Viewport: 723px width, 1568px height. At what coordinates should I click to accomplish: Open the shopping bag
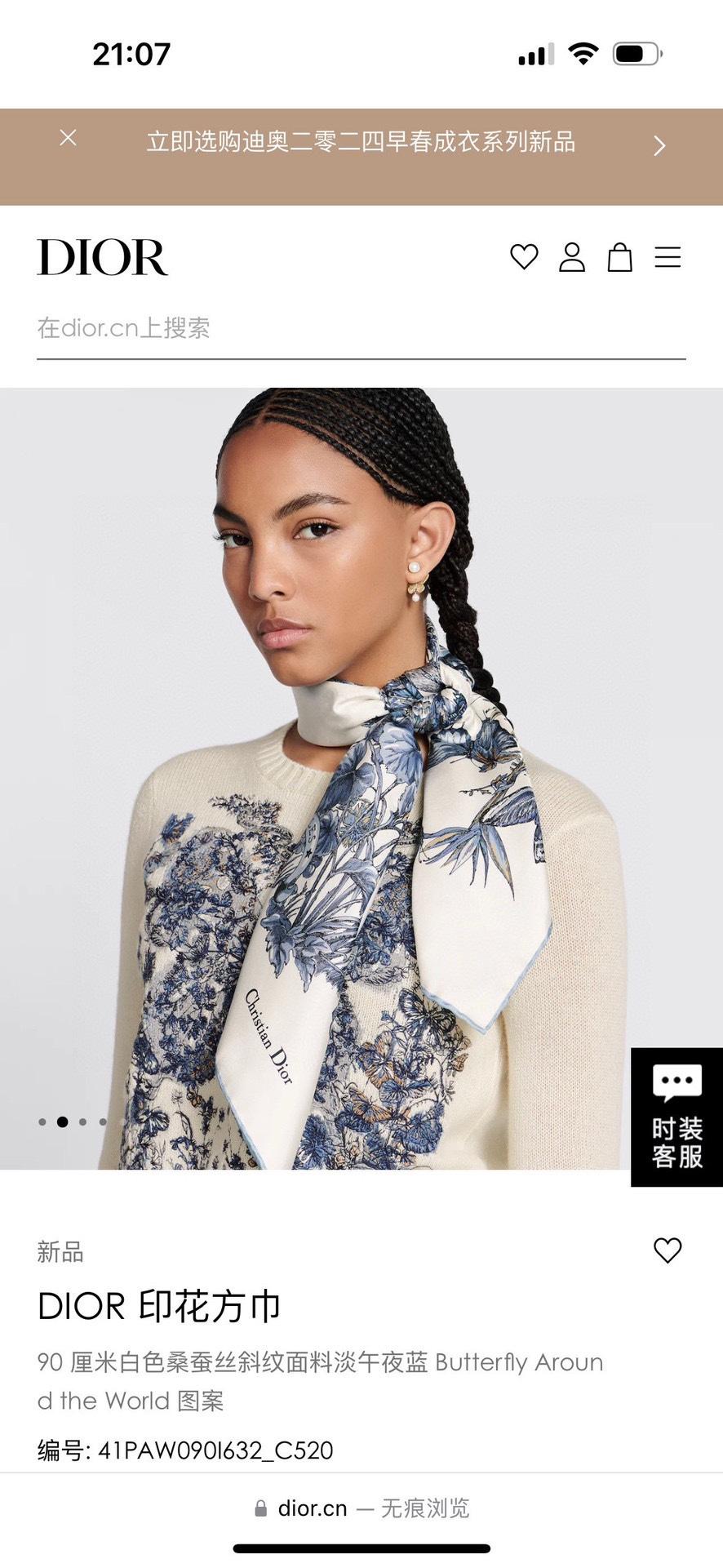point(620,257)
